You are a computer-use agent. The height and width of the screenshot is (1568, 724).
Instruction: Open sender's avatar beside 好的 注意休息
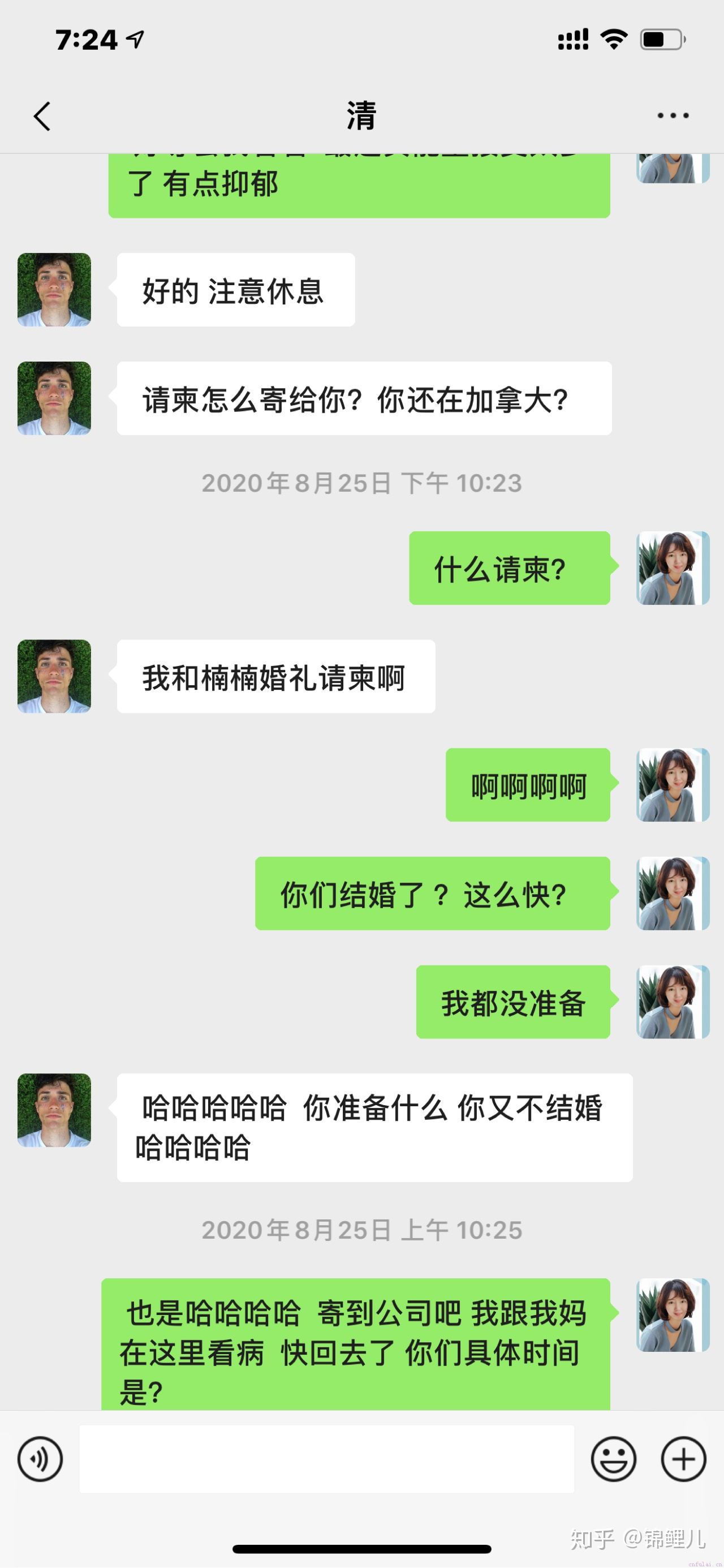[x=54, y=290]
